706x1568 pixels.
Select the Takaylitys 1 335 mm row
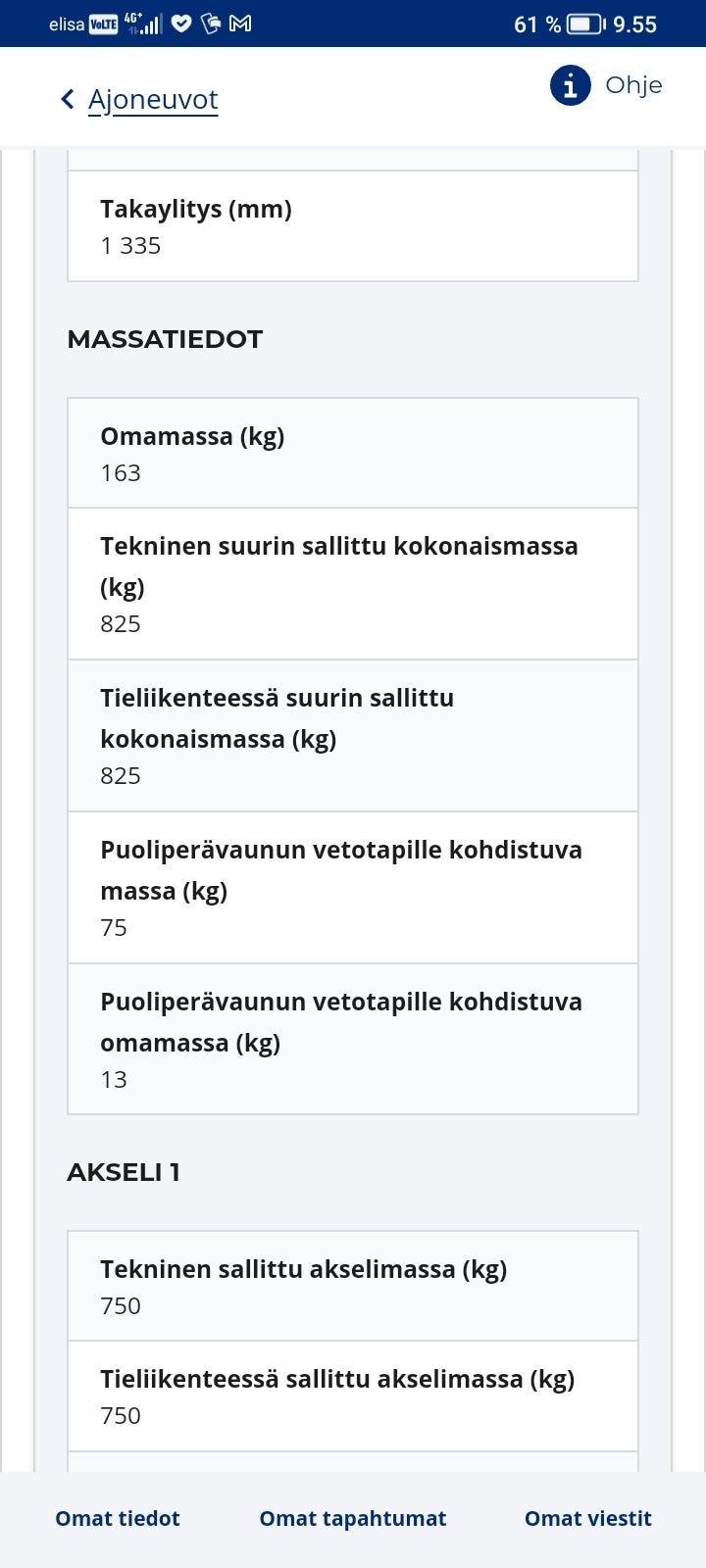tap(353, 226)
